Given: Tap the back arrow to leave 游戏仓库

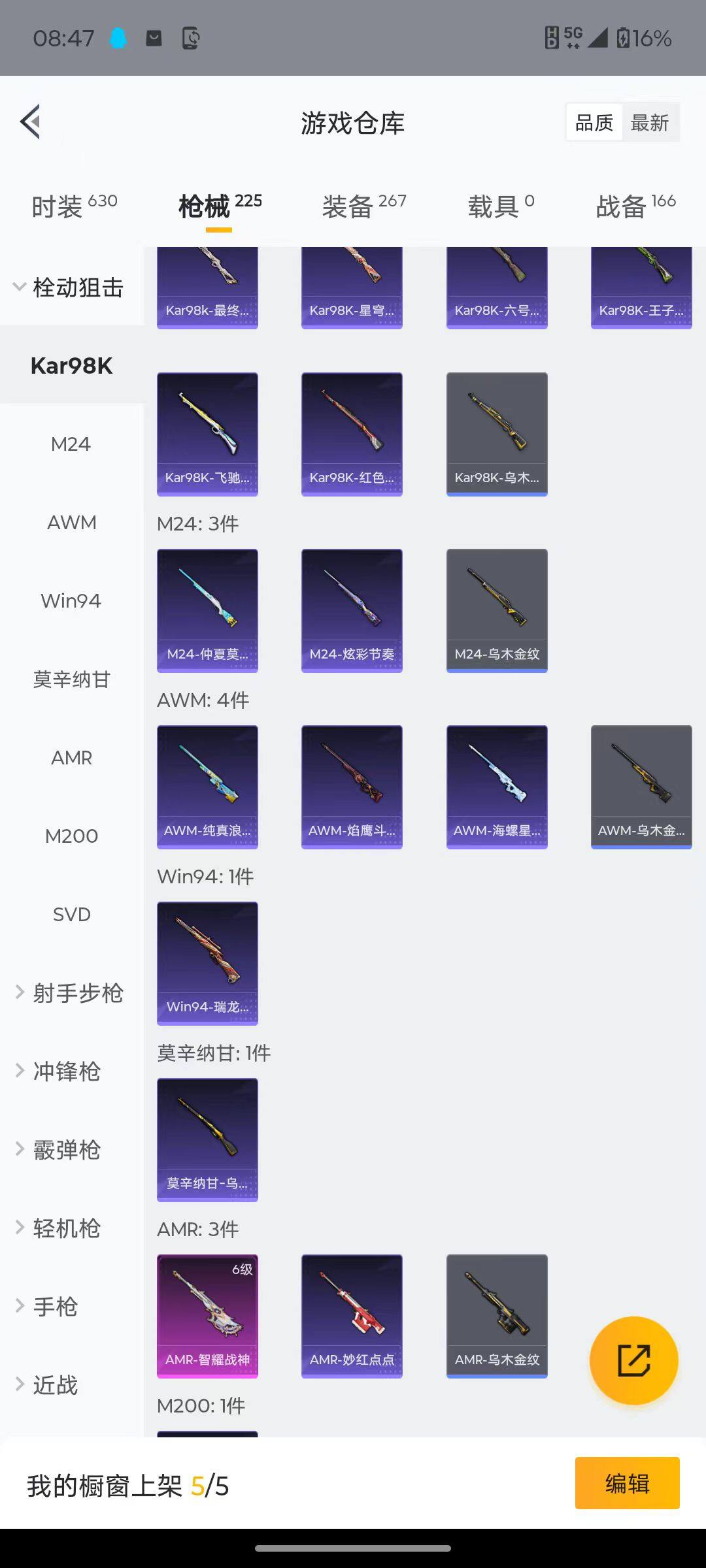Looking at the screenshot, I should [x=29, y=122].
